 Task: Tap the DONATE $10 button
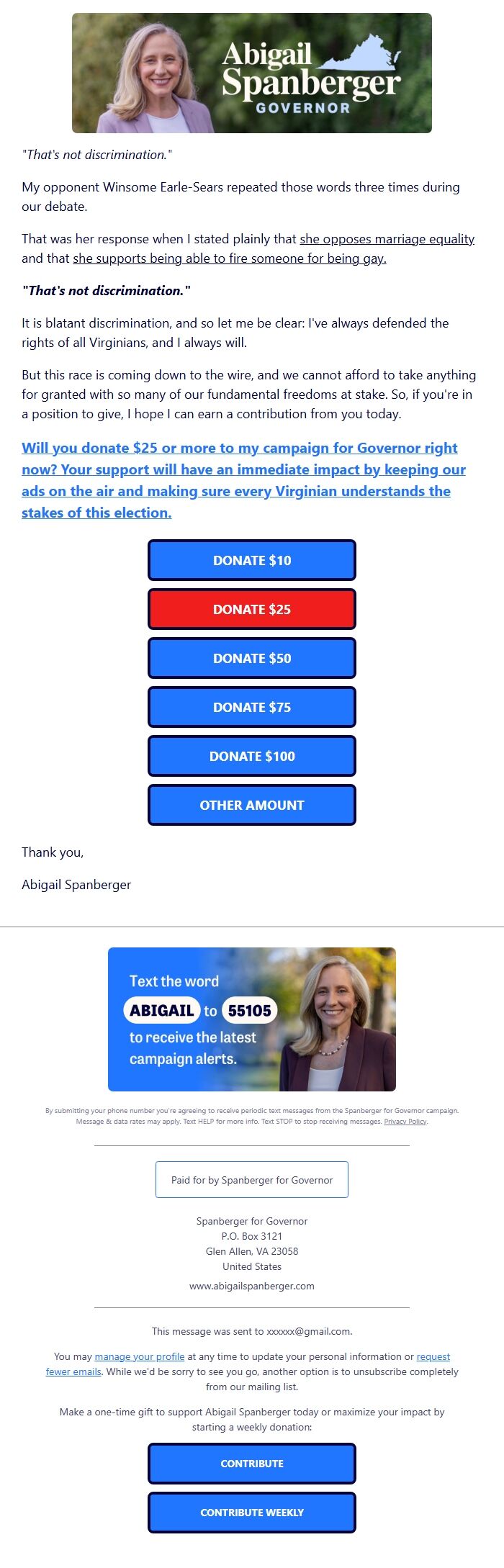pos(252,560)
